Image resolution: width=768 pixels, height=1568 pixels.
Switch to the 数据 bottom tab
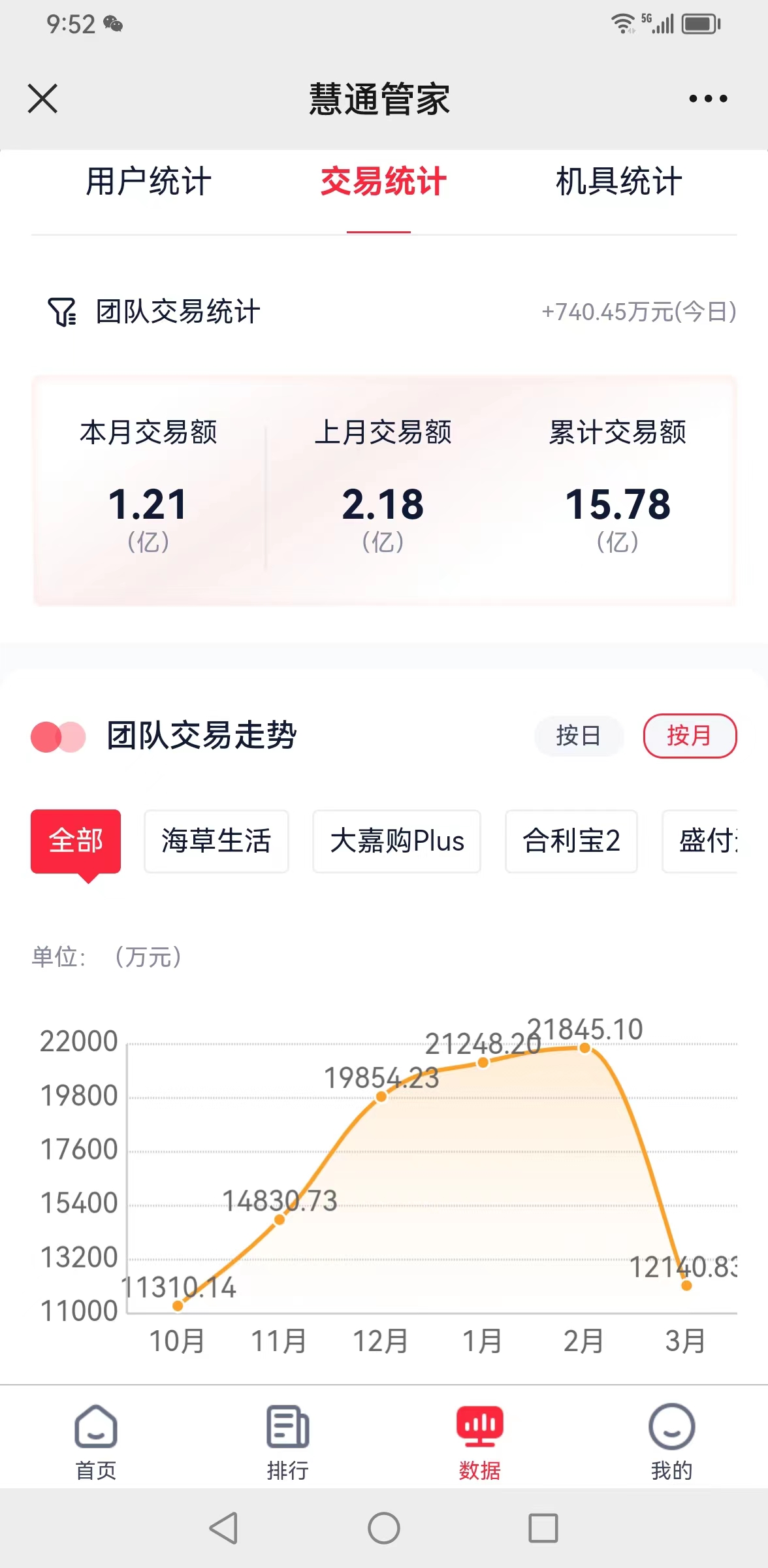pyautogui.click(x=479, y=1442)
